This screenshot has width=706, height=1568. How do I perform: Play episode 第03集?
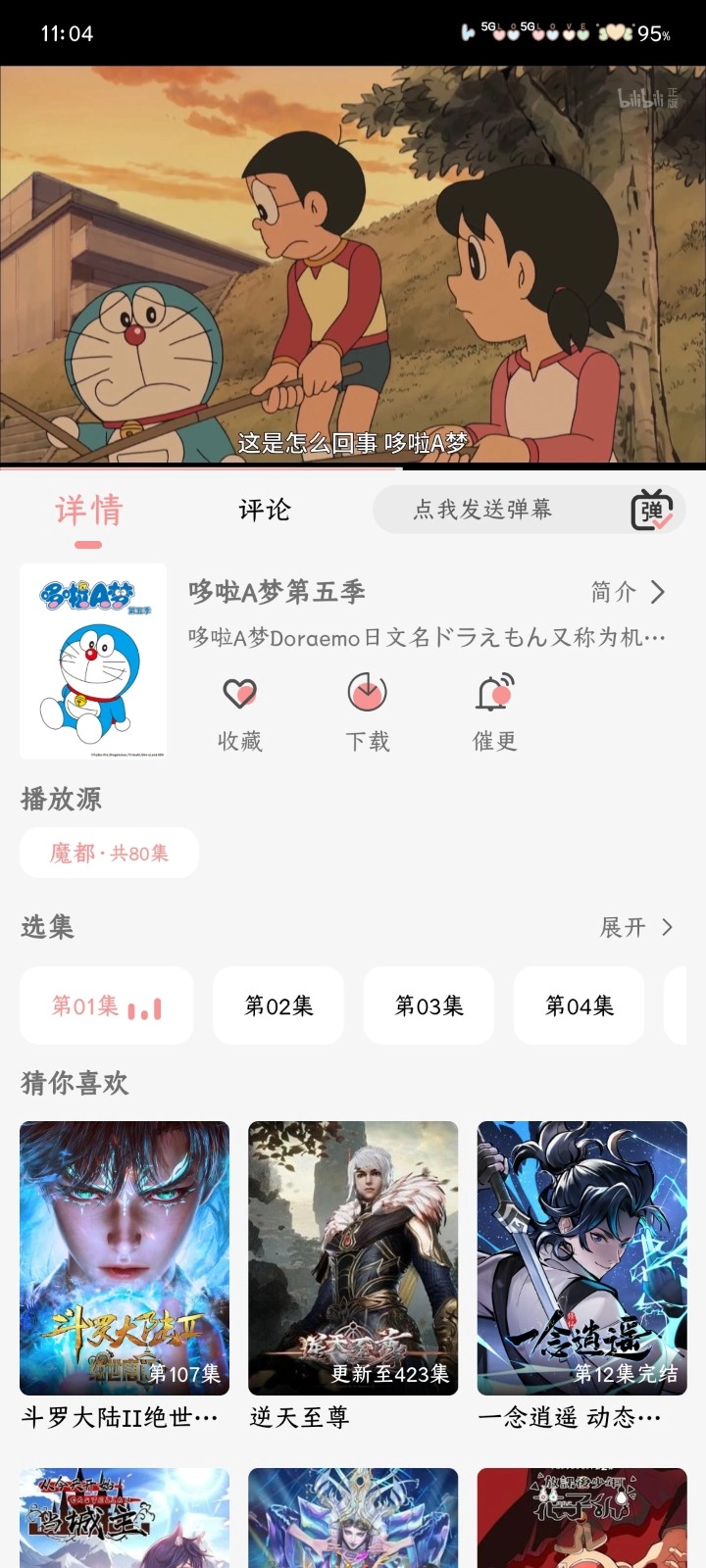click(x=429, y=1005)
